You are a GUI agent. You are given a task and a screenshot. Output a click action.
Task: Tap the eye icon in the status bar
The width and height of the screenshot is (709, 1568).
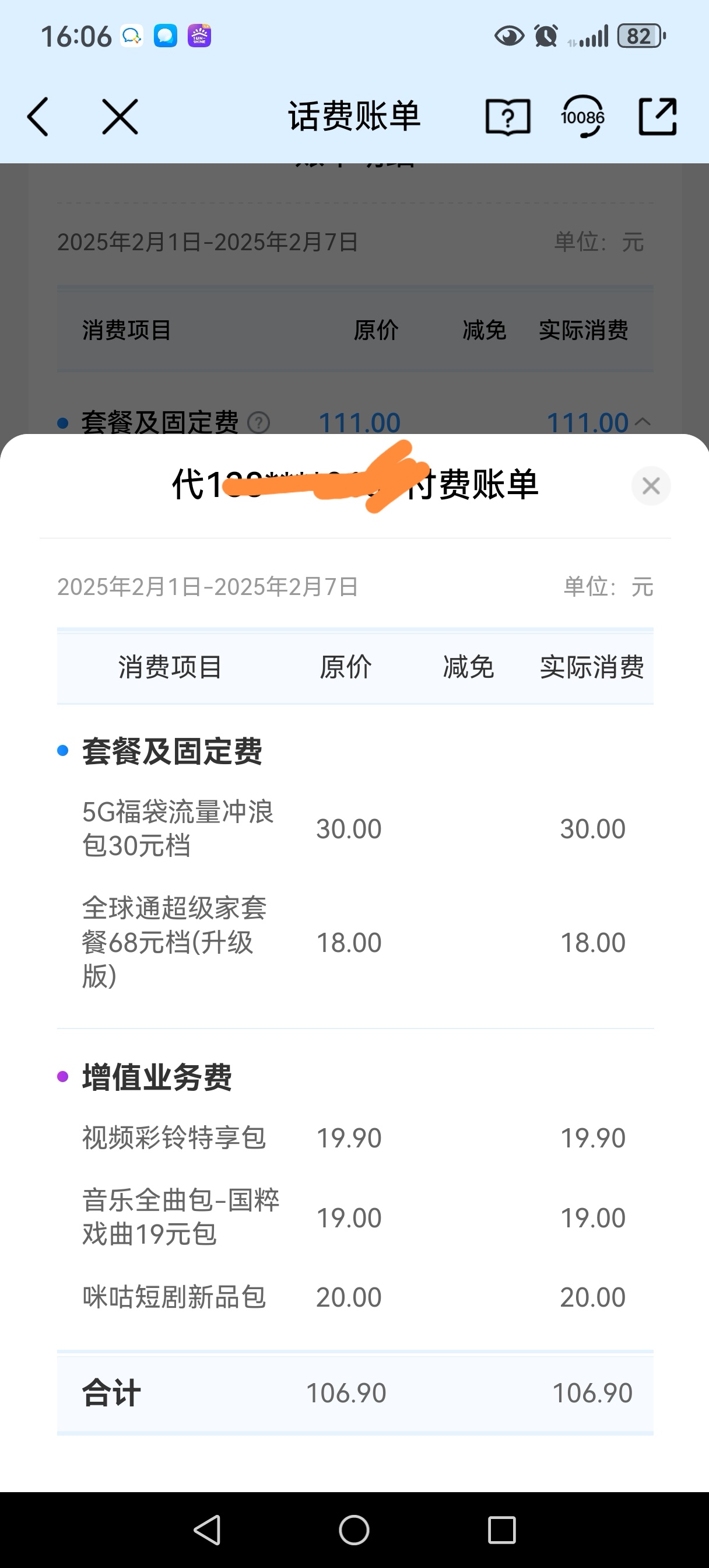(x=510, y=37)
